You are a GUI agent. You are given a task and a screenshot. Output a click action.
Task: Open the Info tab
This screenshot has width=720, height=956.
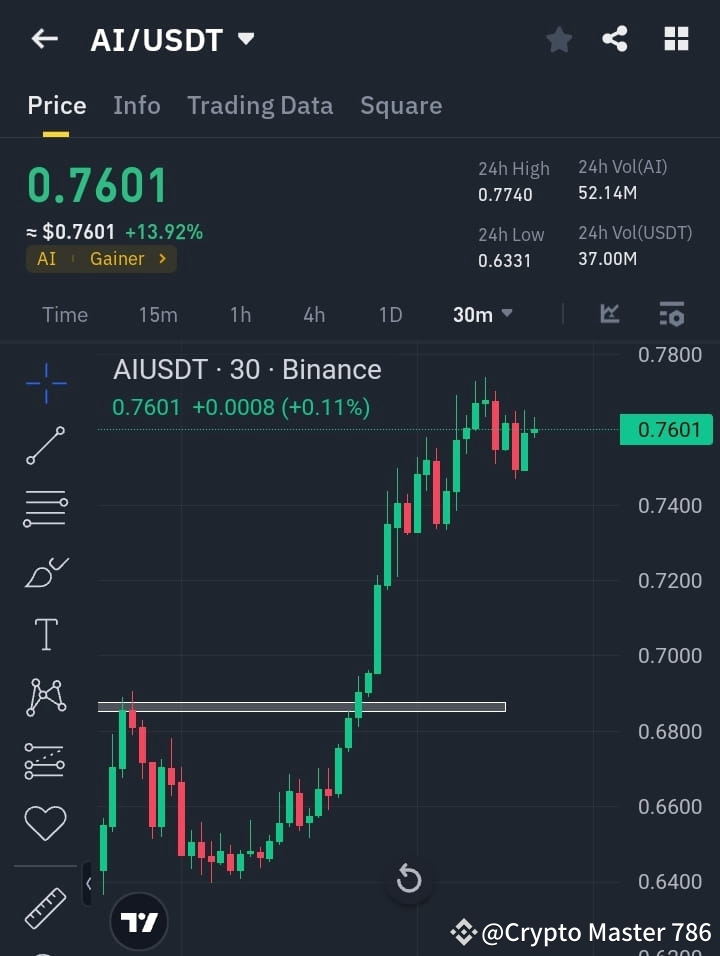(x=137, y=105)
